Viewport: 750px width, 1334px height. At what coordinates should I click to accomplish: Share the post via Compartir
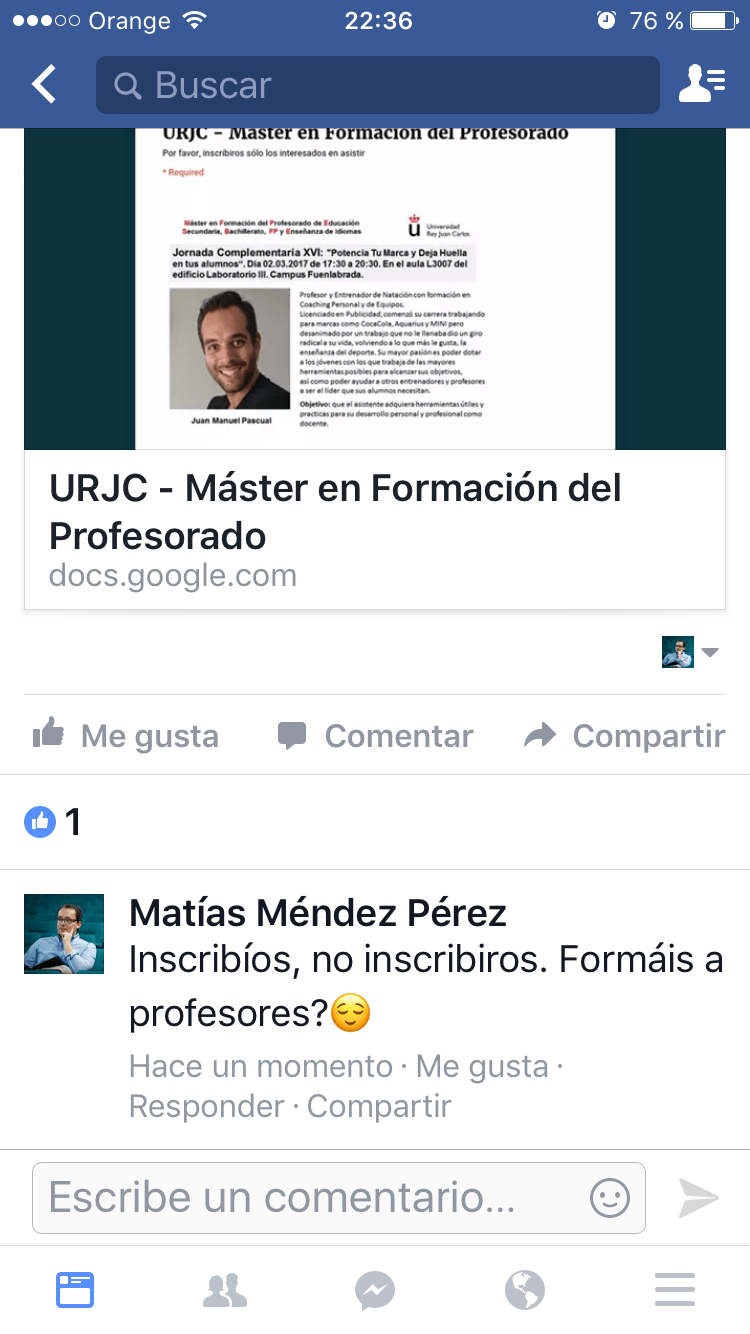(625, 736)
